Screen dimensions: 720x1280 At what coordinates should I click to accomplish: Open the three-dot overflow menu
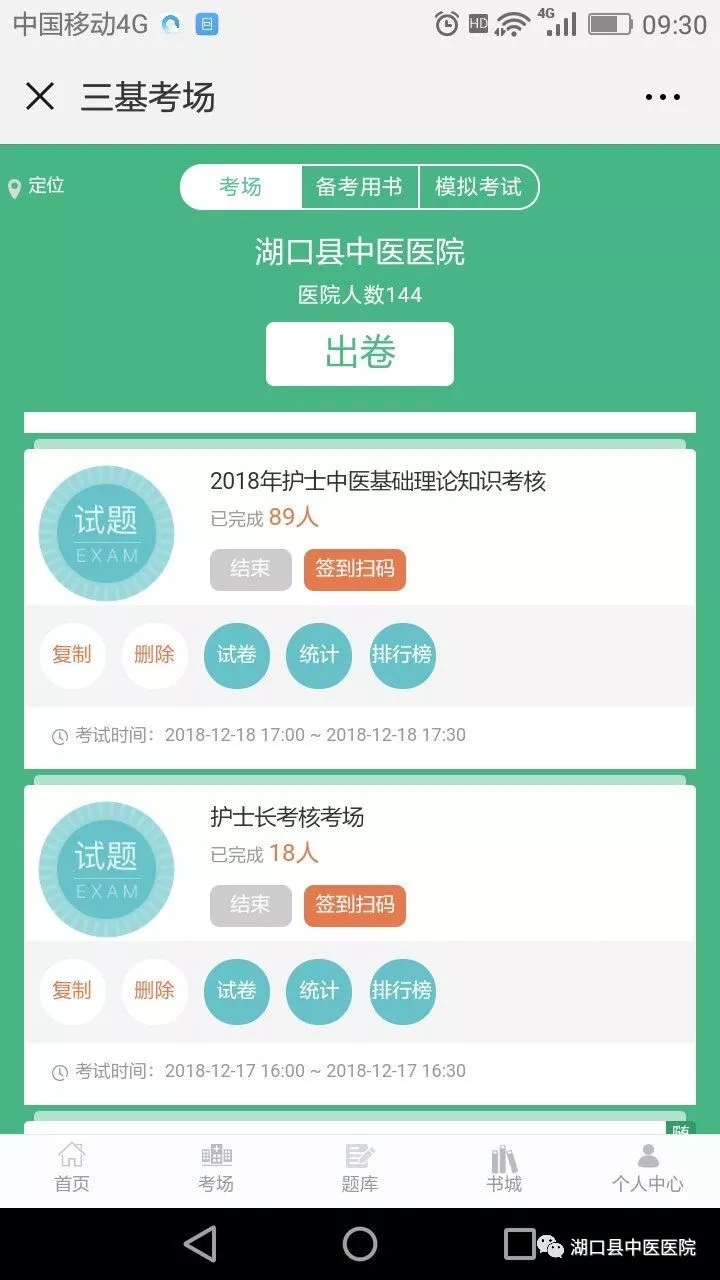pyautogui.click(x=662, y=97)
